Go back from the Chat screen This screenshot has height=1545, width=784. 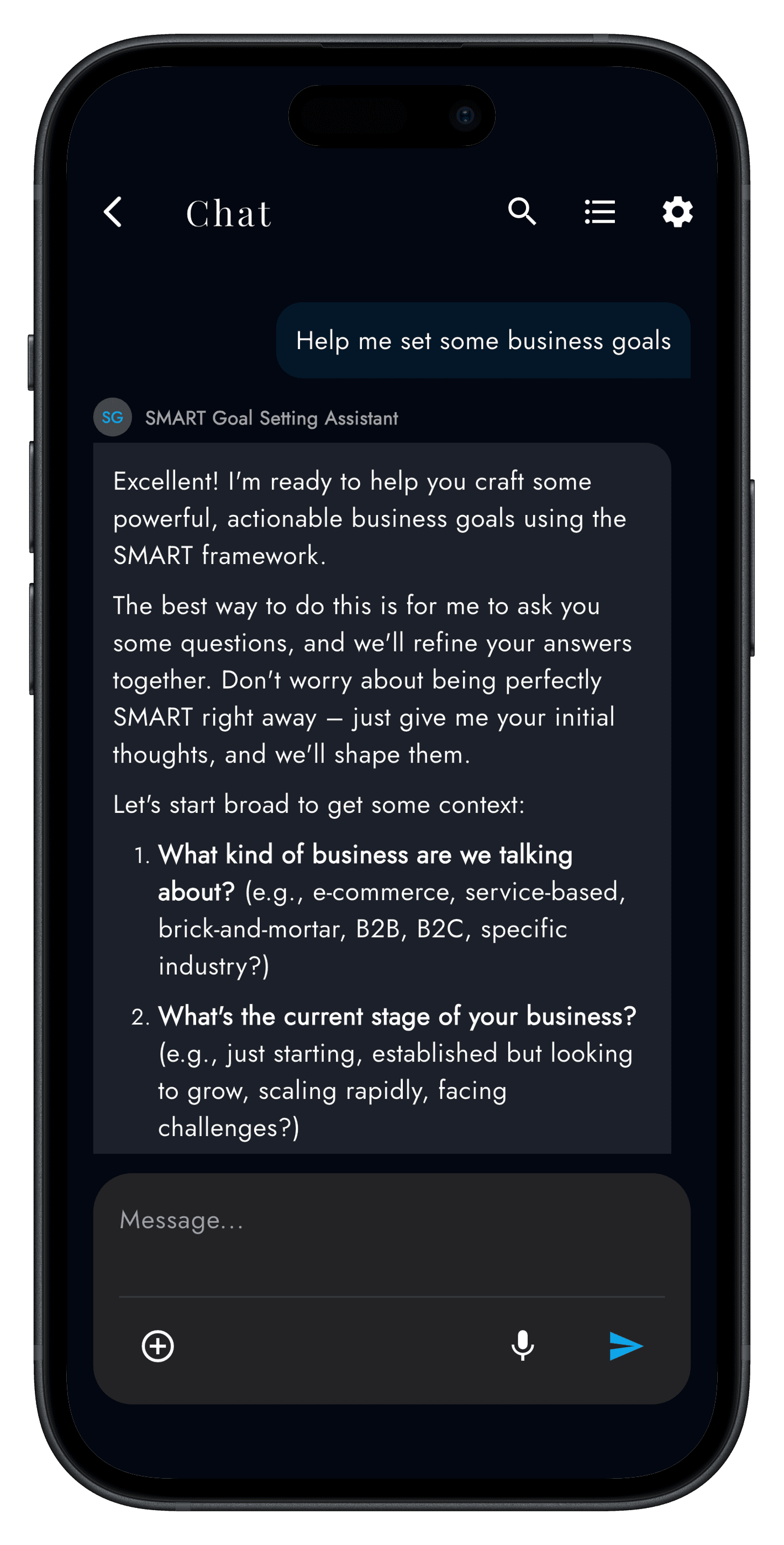click(x=113, y=212)
